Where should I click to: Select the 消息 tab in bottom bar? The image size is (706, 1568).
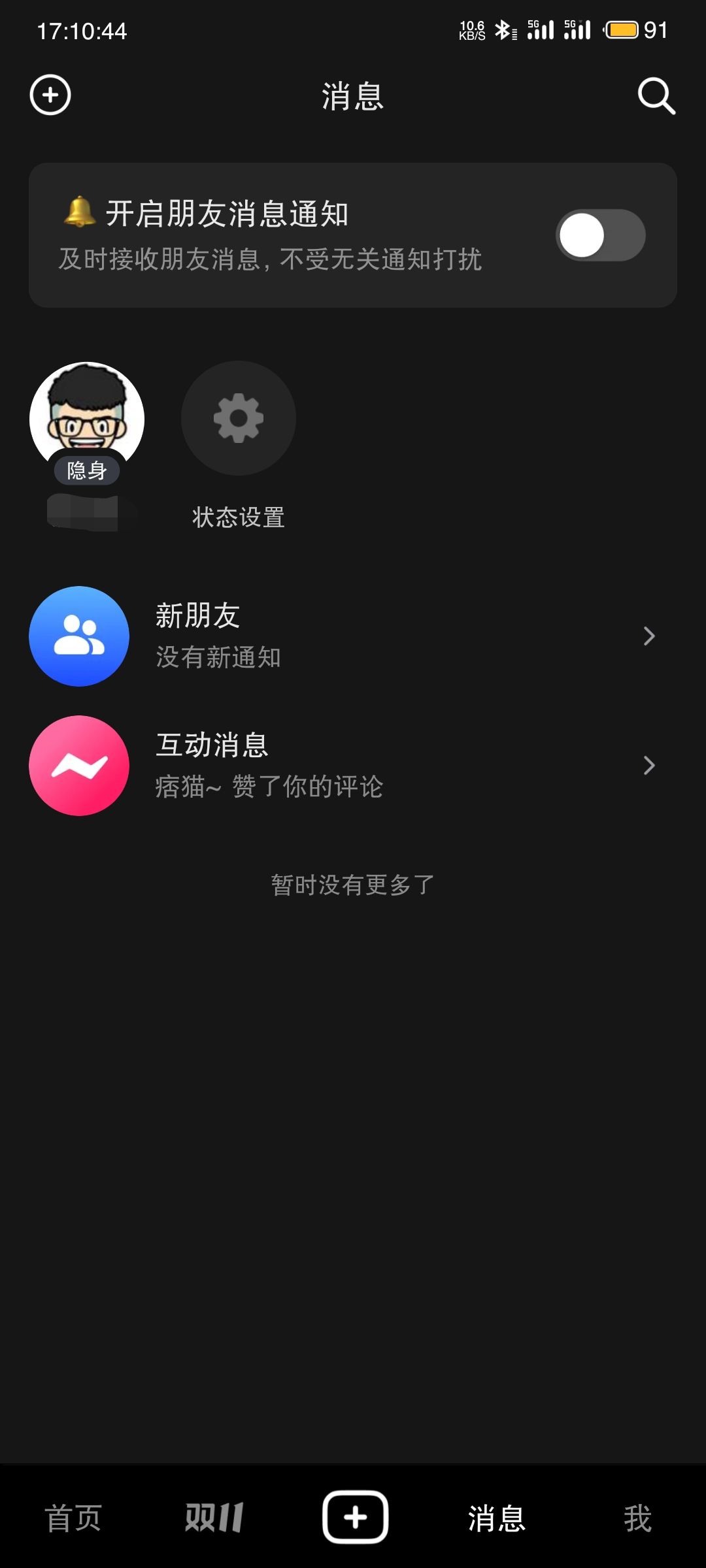[x=497, y=1517]
